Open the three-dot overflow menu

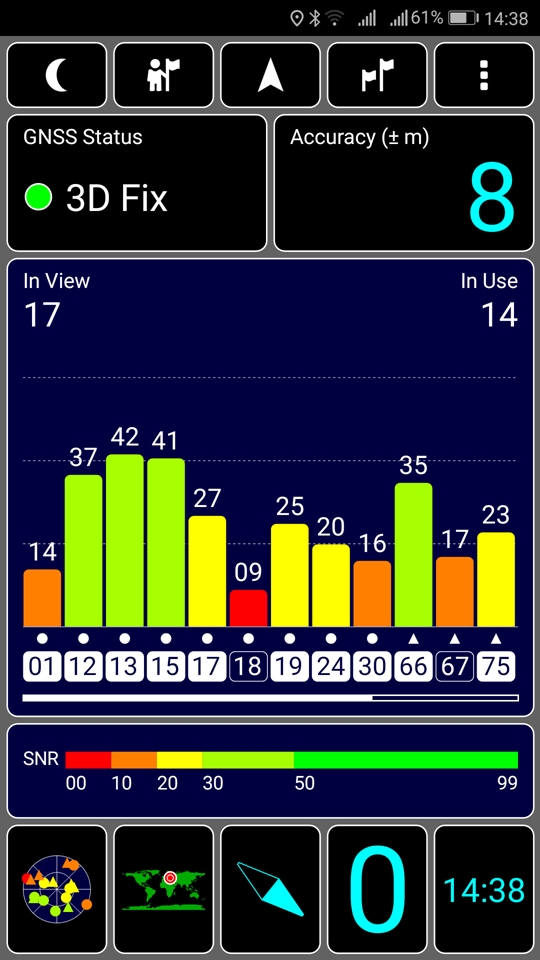coord(484,75)
